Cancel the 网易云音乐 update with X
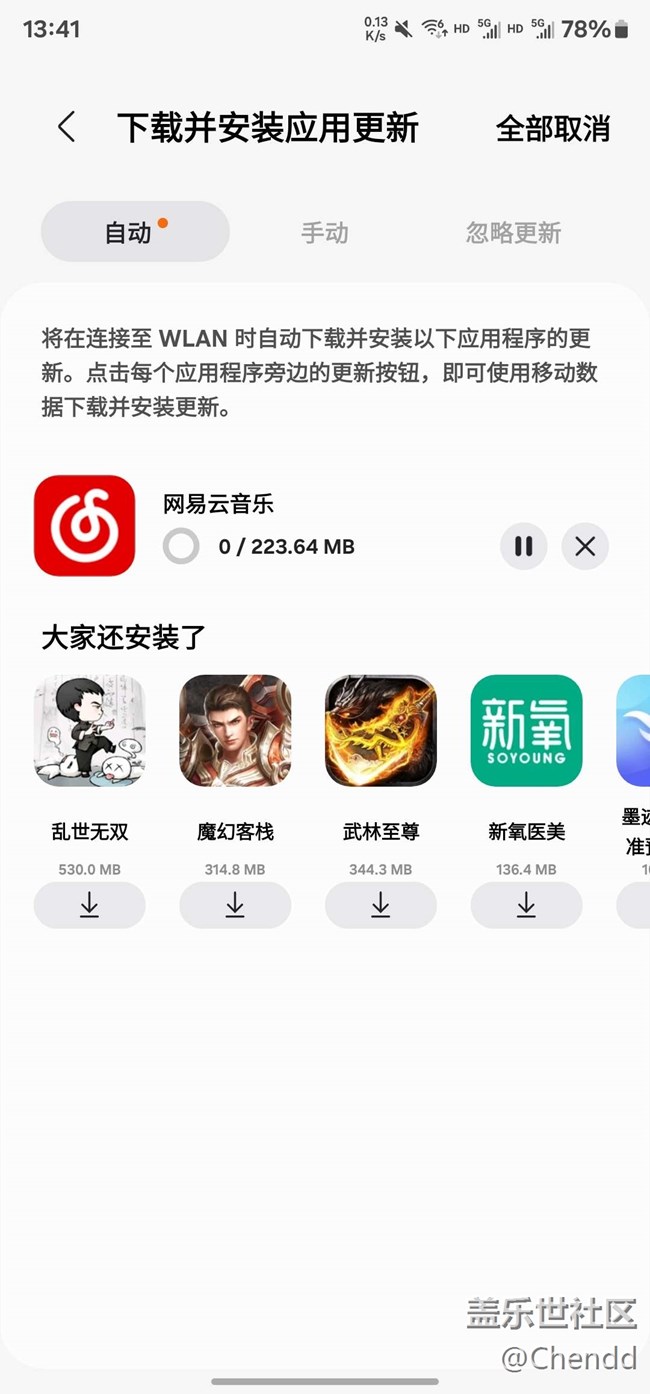The image size is (650, 1394). (585, 546)
